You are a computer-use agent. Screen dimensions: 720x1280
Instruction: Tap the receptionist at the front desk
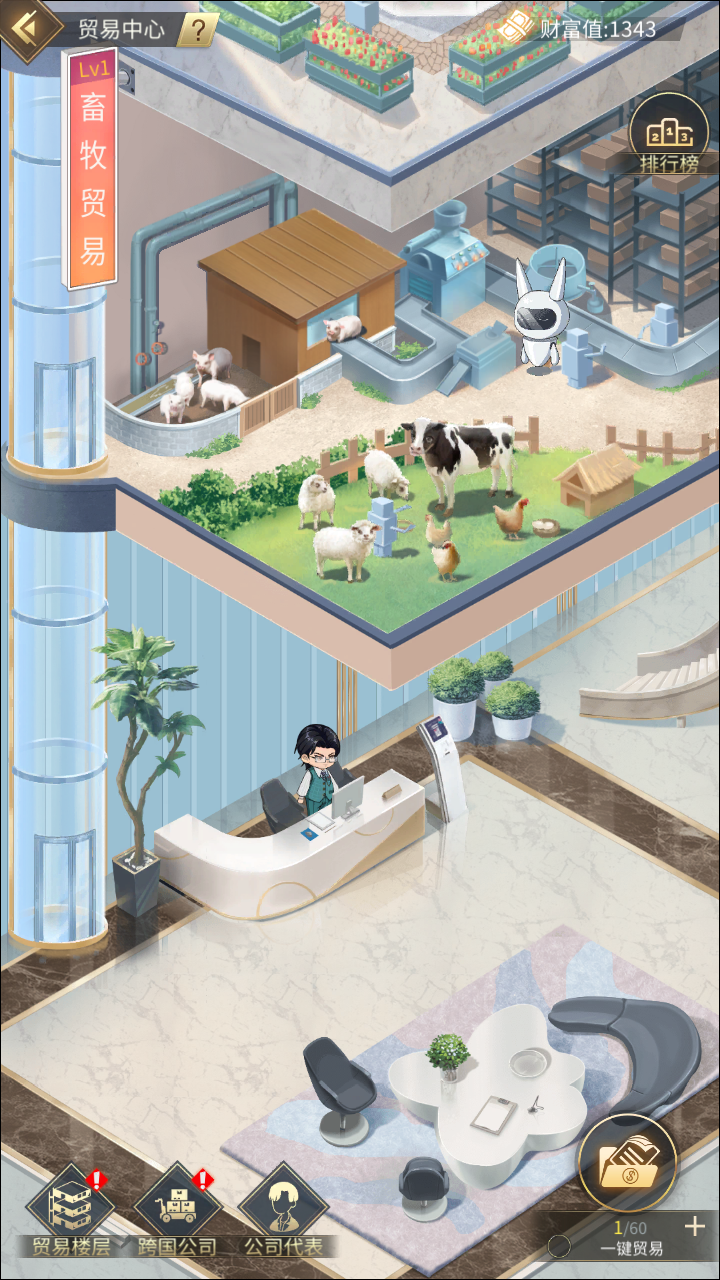tap(316, 770)
